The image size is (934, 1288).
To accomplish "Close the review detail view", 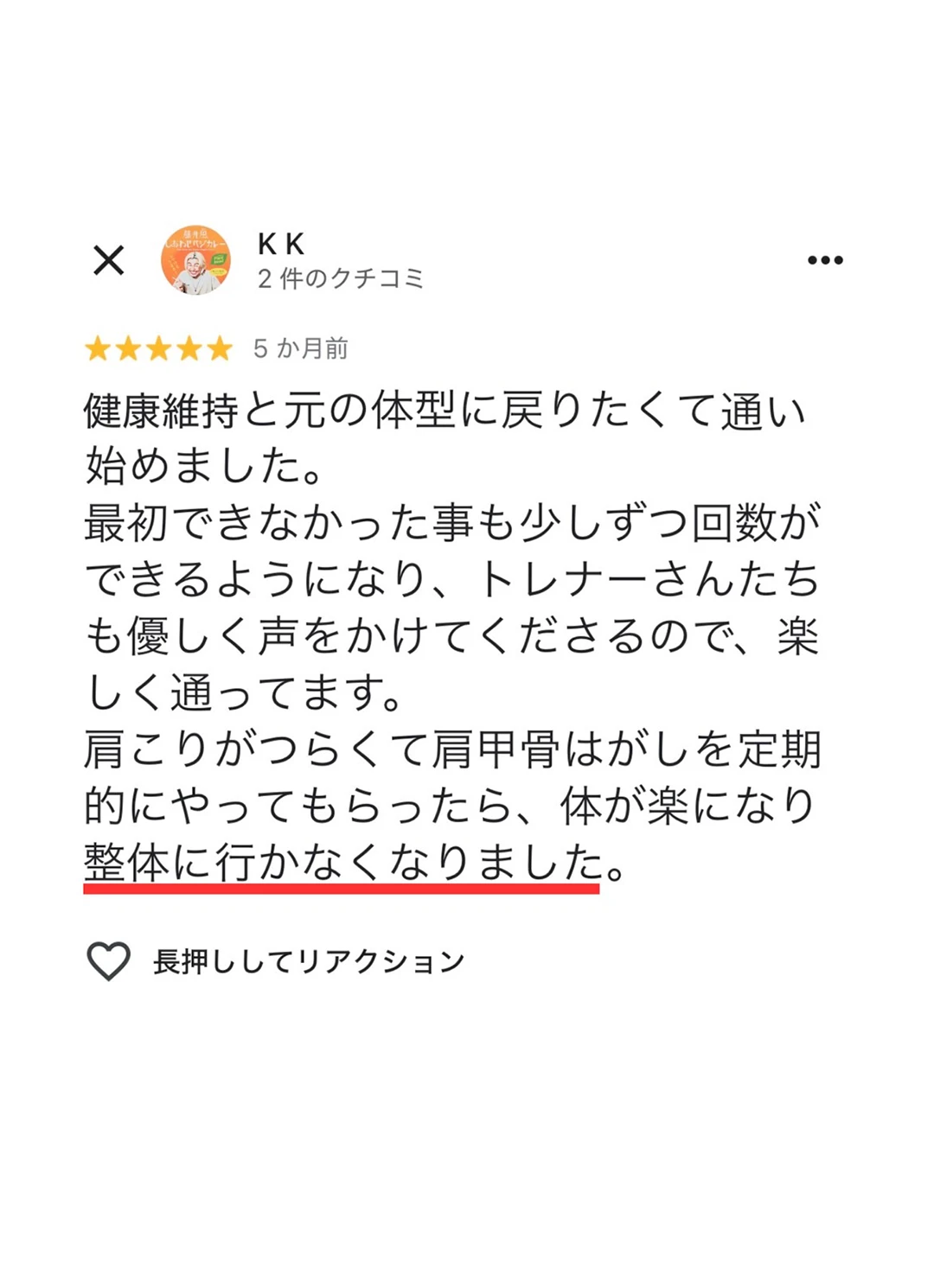I will (x=107, y=260).
